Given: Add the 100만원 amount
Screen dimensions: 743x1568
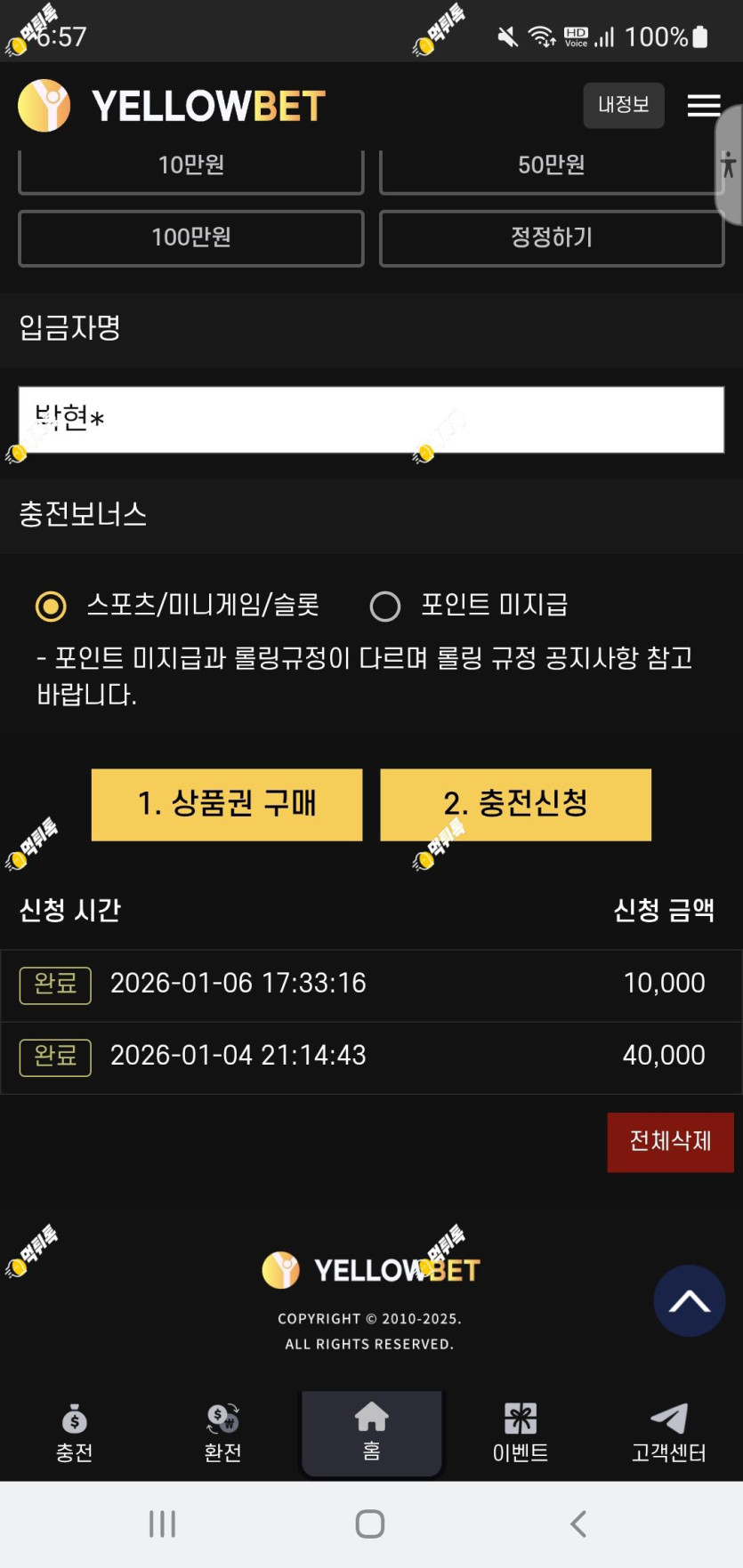Looking at the screenshot, I should click(190, 237).
